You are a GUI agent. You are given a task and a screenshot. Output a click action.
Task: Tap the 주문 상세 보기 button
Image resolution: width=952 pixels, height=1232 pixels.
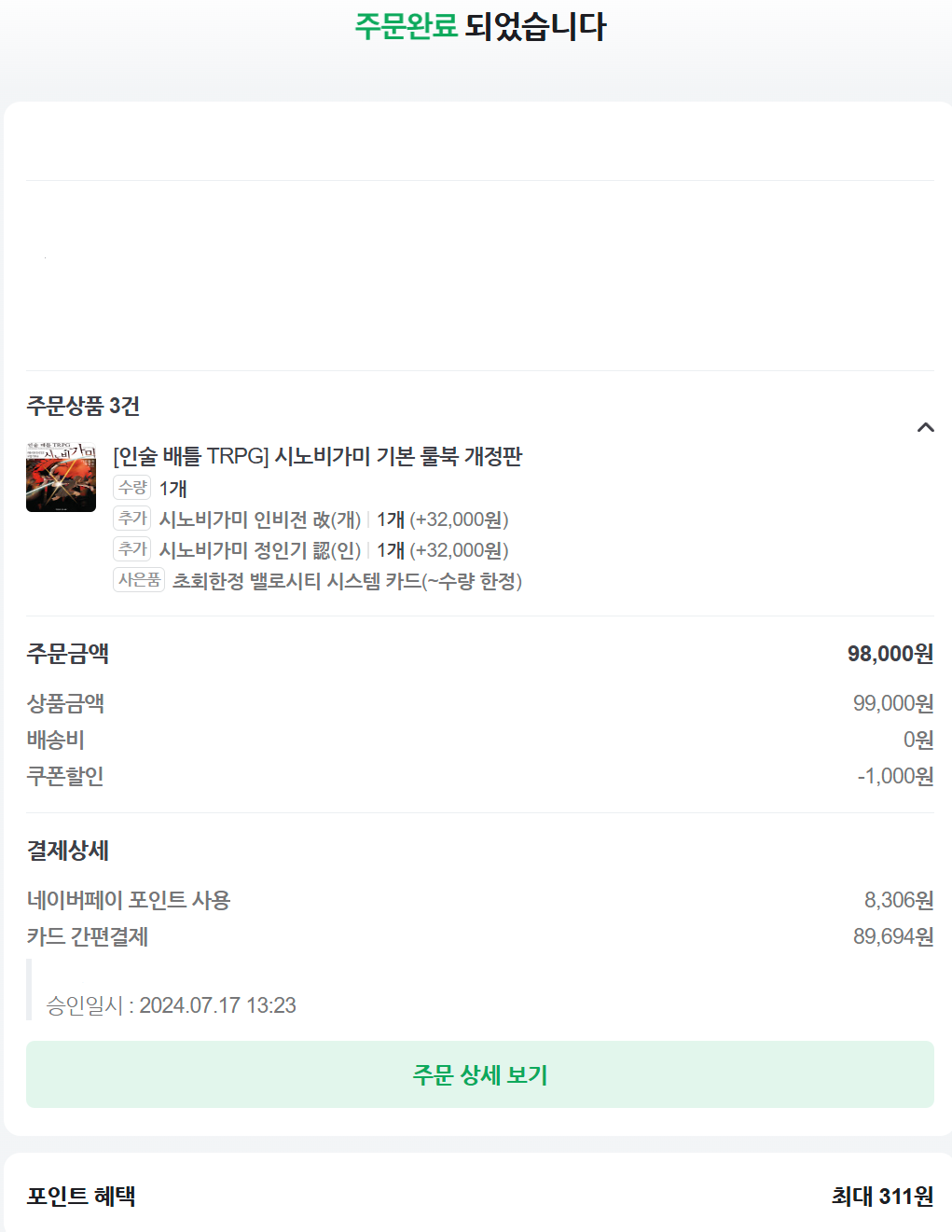pos(479,1074)
